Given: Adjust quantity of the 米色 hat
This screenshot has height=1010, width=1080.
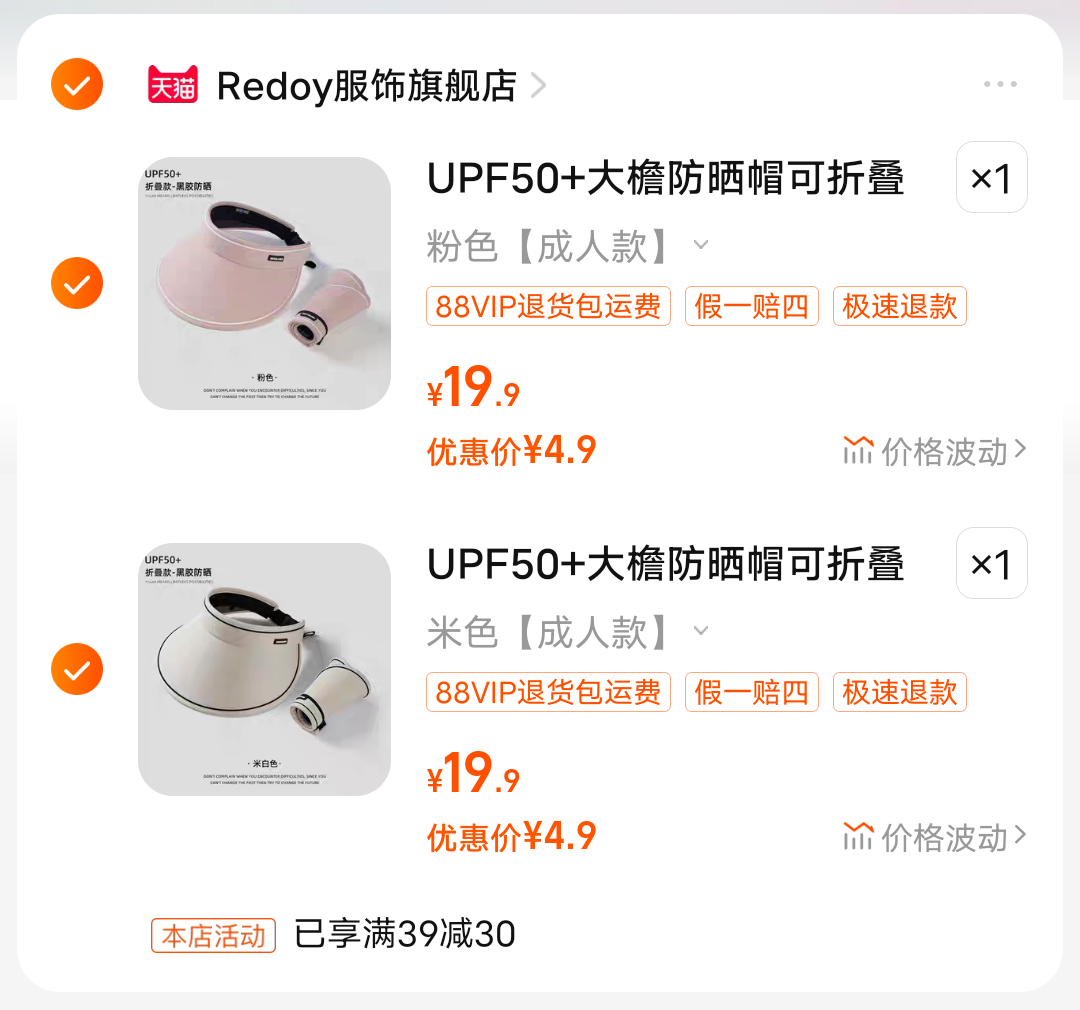Looking at the screenshot, I should (991, 564).
